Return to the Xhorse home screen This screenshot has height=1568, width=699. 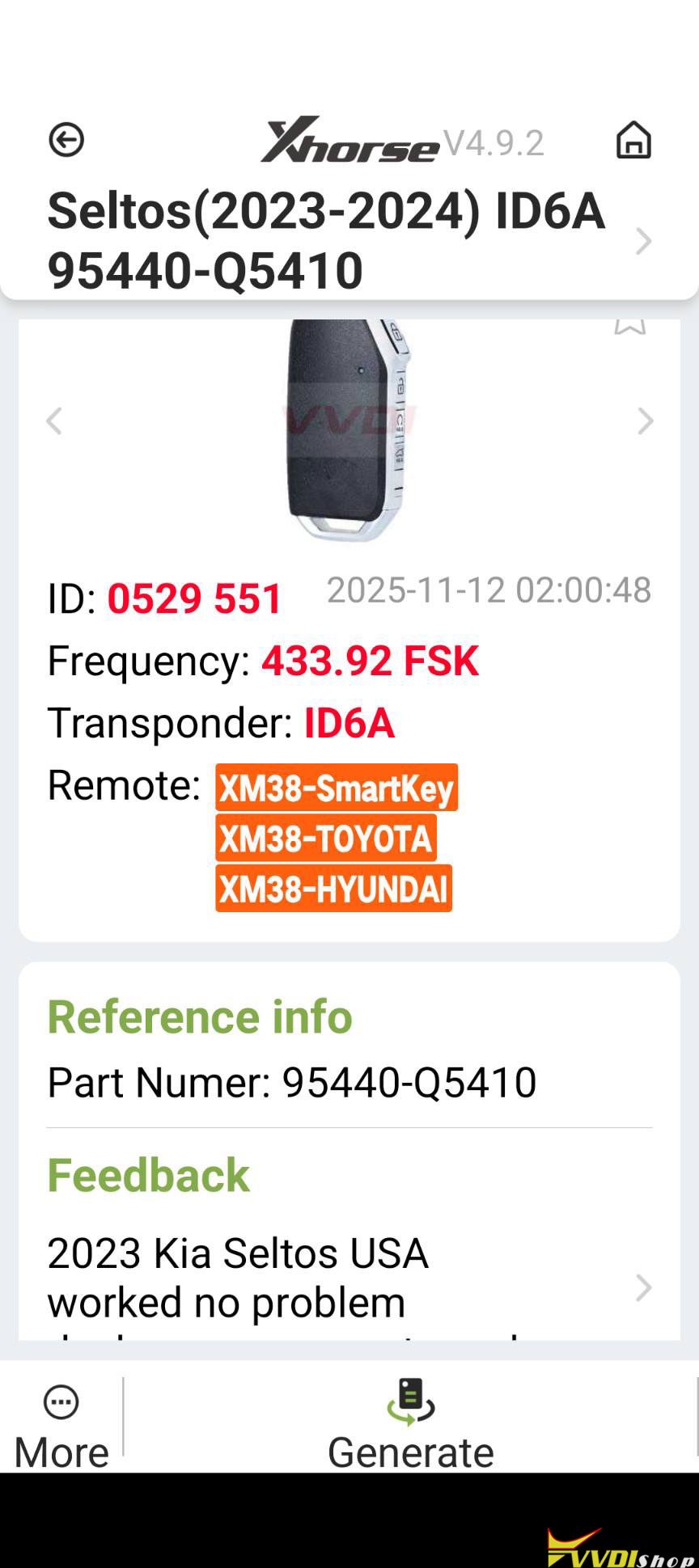tap(633, 140)
